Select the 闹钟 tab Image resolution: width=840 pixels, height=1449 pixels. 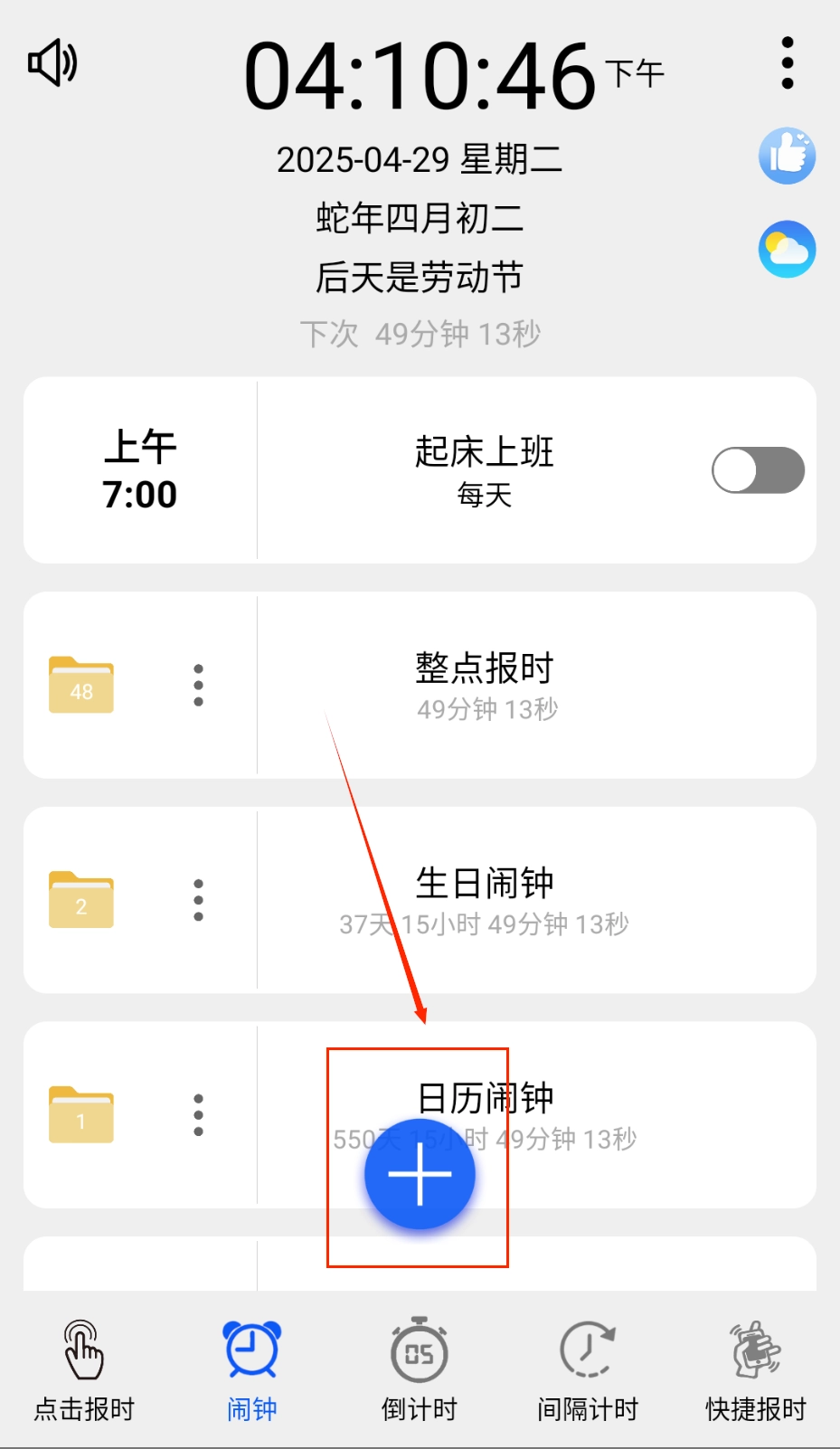[x=252, y=1370]
